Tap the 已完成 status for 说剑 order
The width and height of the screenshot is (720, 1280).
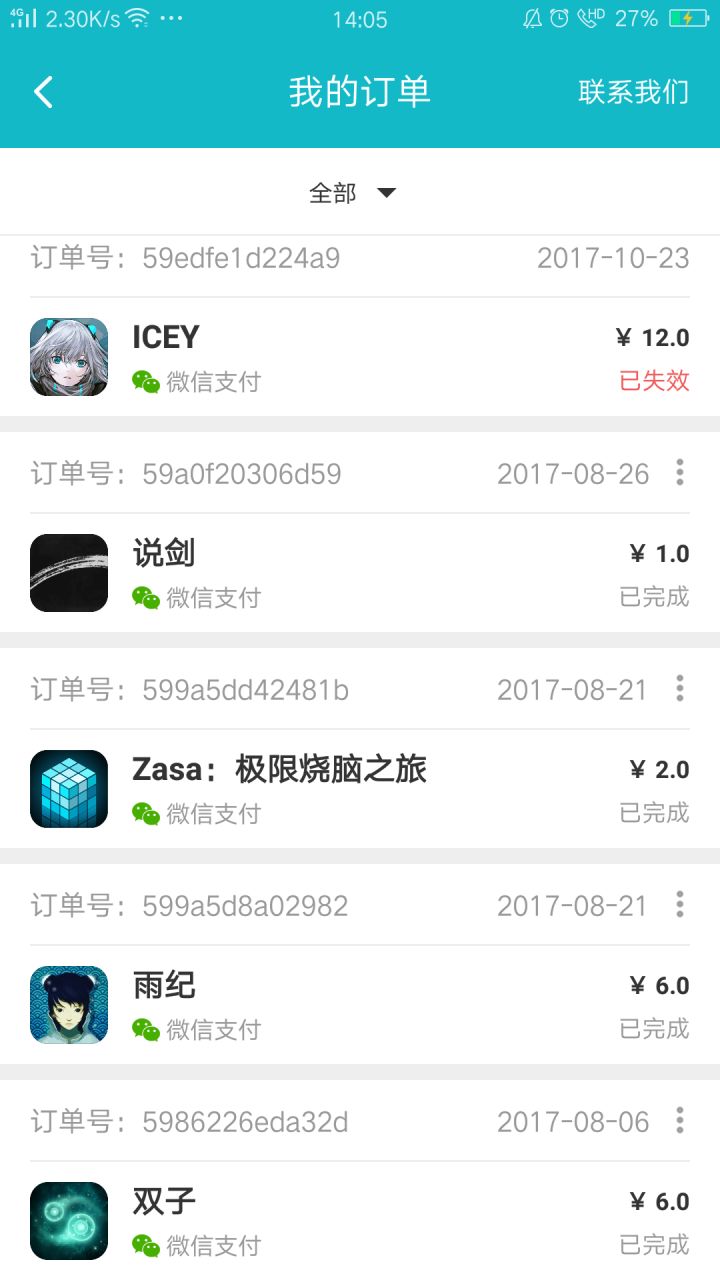(655, 598)
